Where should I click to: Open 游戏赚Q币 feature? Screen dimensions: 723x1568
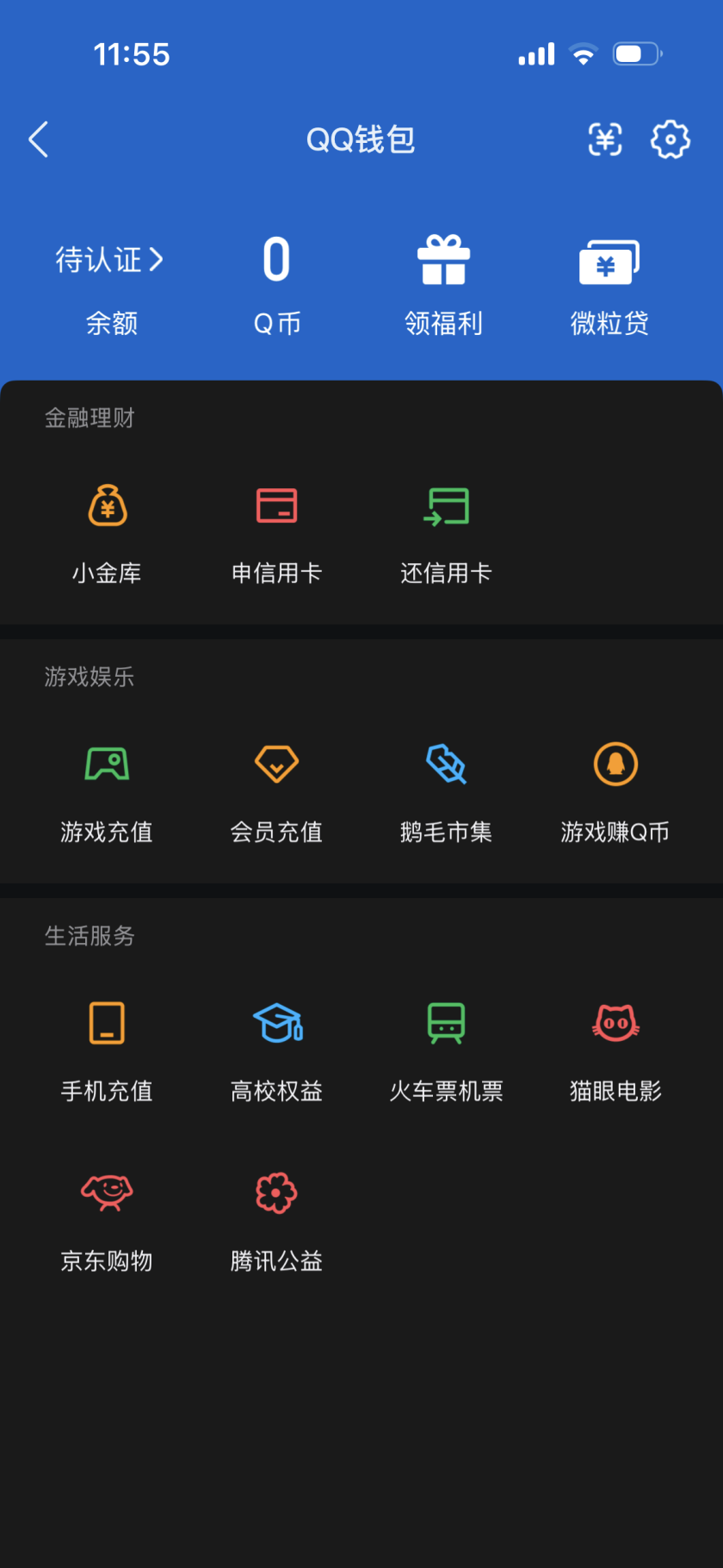tap(615, 789)
